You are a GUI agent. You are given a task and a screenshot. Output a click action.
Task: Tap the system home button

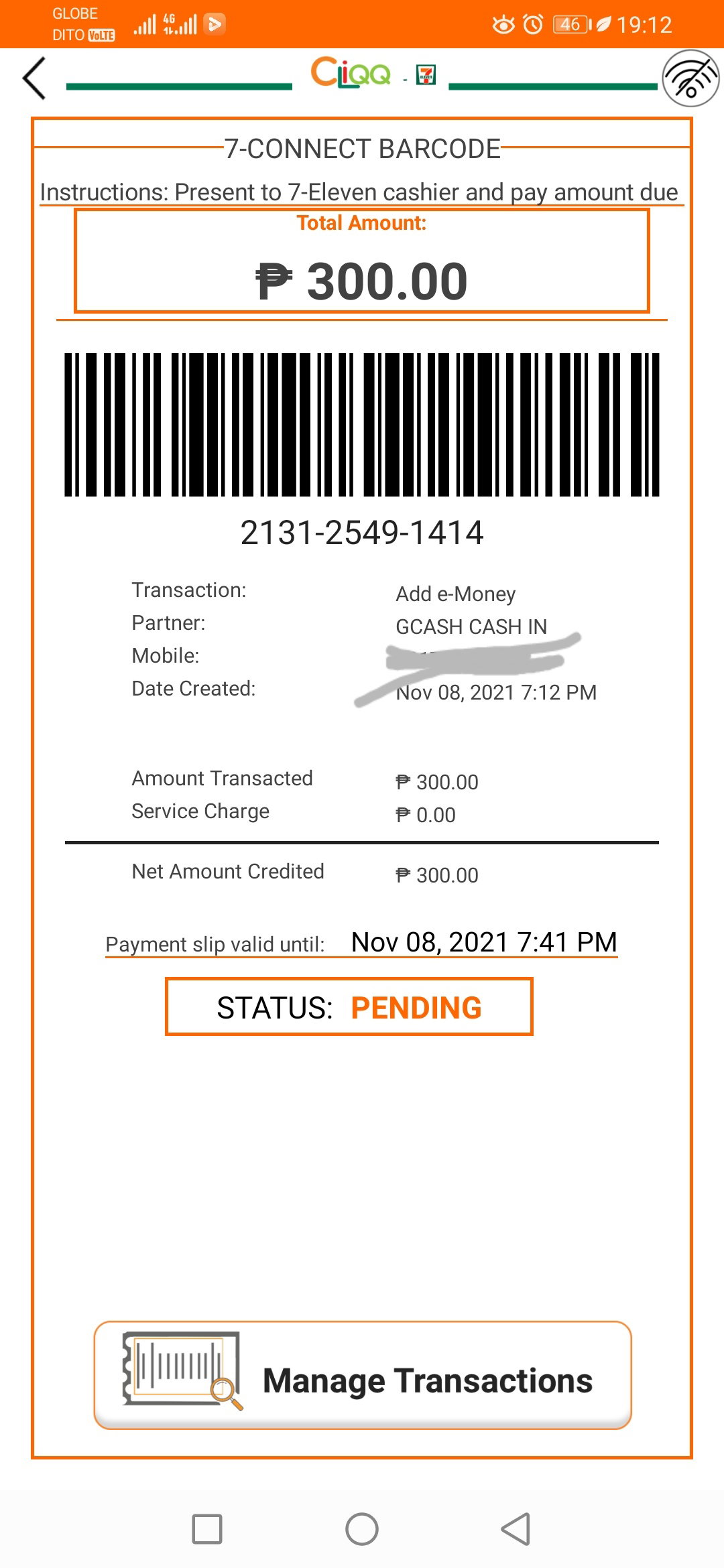coord(362,1529)
